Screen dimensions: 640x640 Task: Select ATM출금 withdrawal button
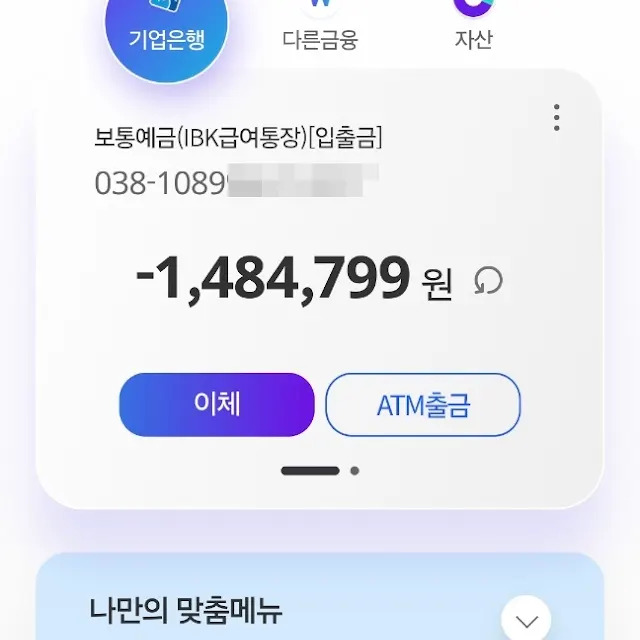coord(423,405)
